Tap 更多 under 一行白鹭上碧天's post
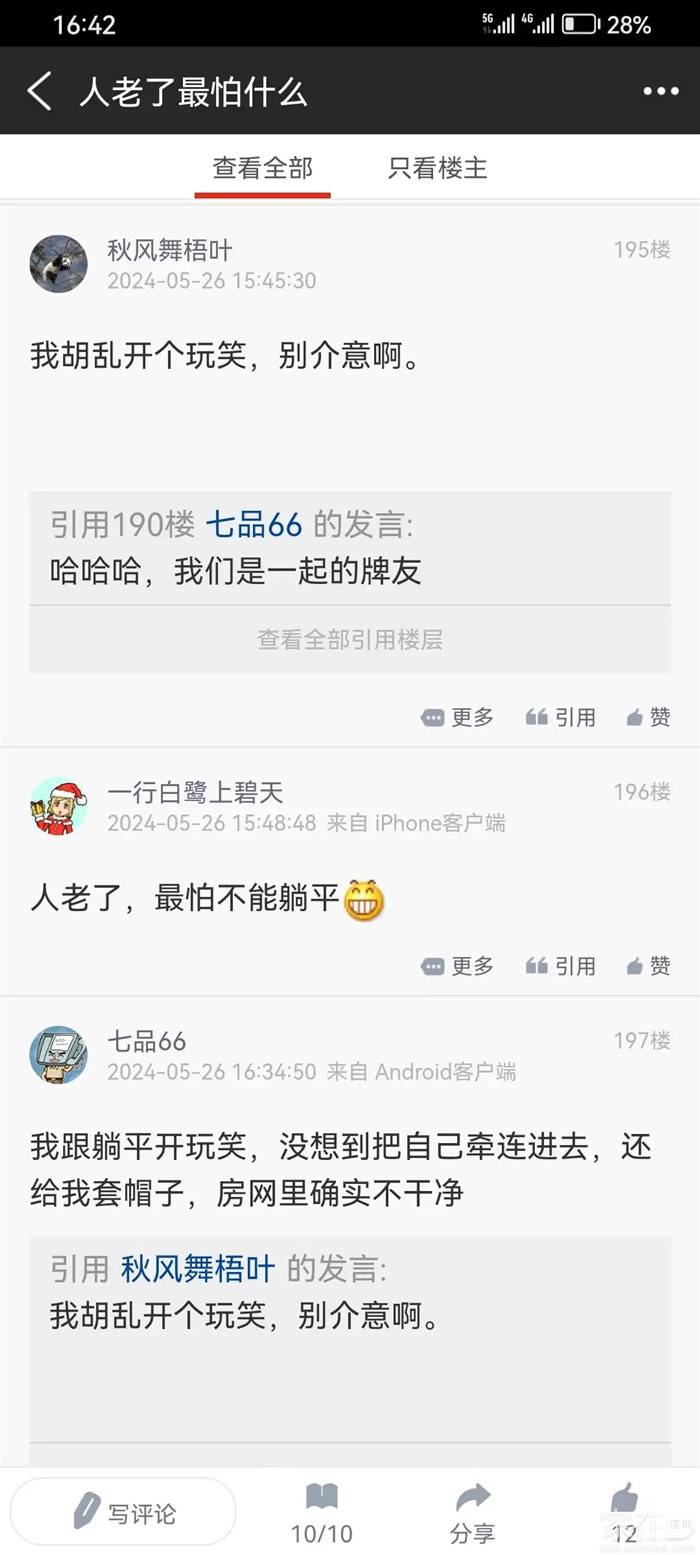Image resolution: width=700 pixels, height=1555 pixels. point(458,966)
